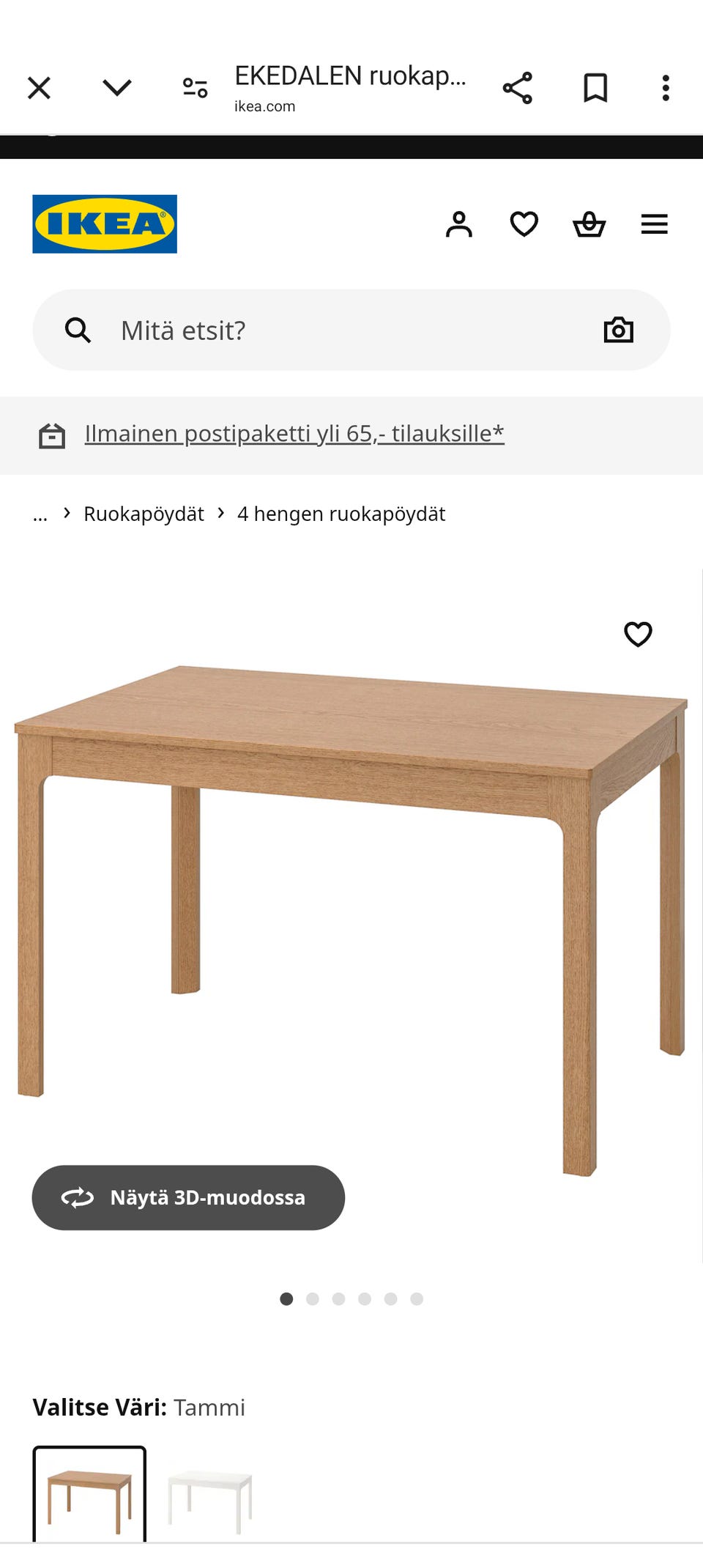Open the shopping bag icon
703x1568 pixels.
(589, 224)
